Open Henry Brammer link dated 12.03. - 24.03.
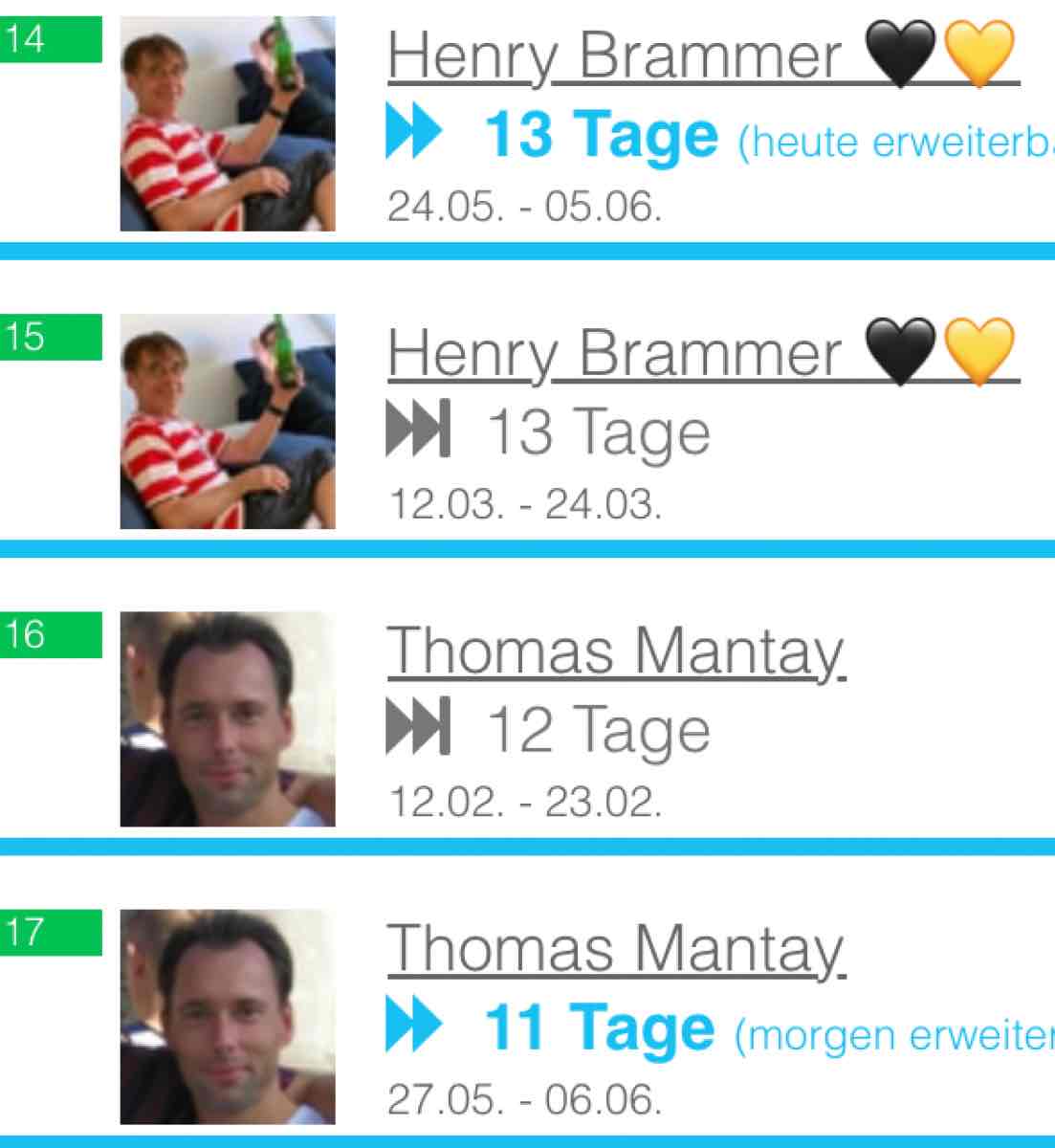The width and height of the screenshot is (1055, 1148). tap(614, 355)
